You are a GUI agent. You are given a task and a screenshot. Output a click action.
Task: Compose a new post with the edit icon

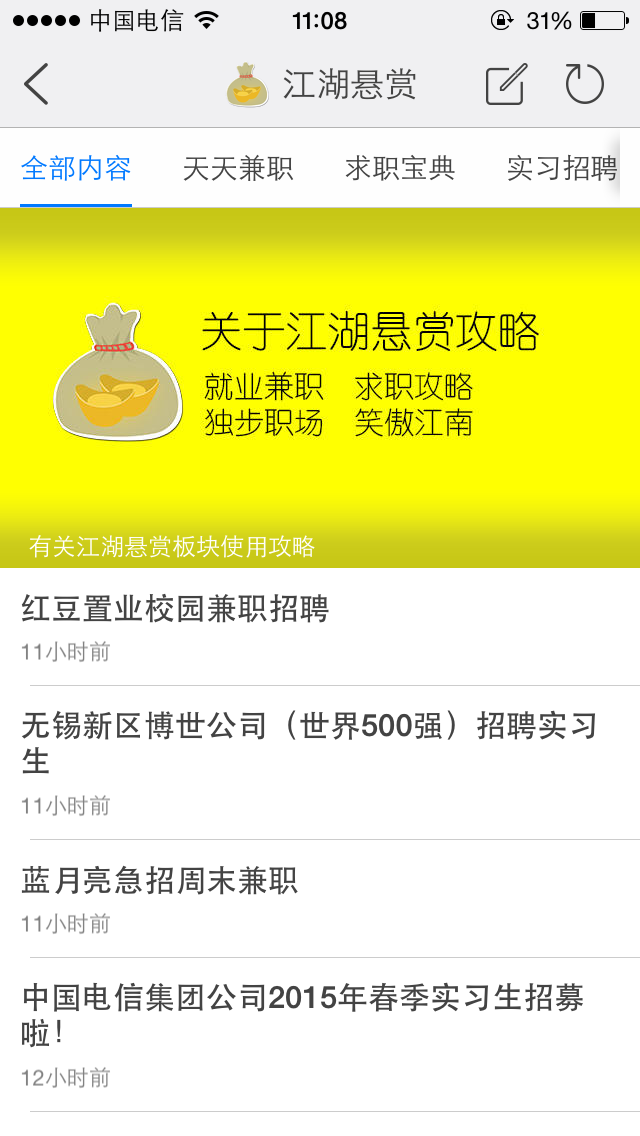pos(505,85)
